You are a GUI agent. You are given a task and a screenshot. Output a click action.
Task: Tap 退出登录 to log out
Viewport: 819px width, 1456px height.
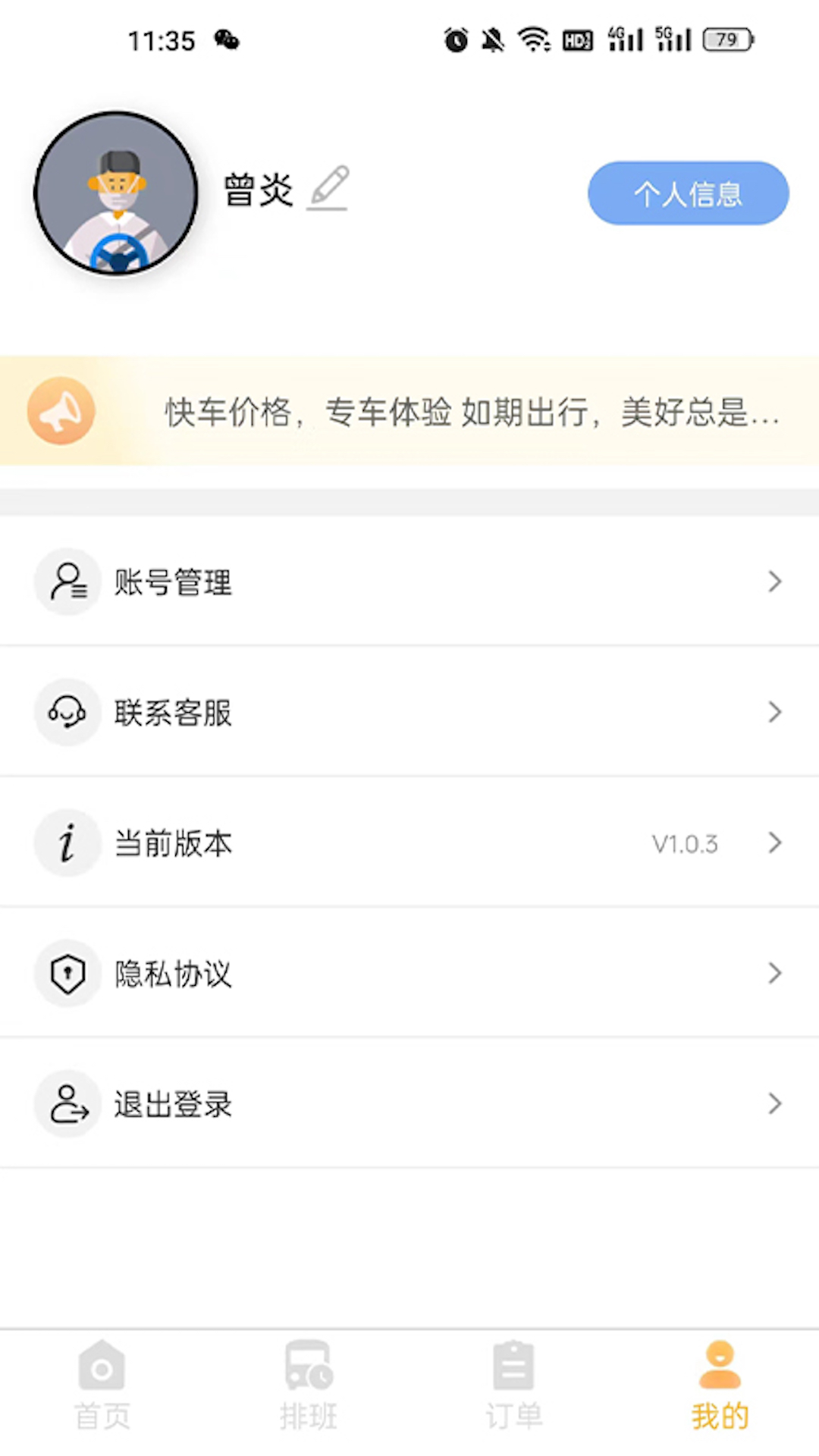click(173, 1103)
